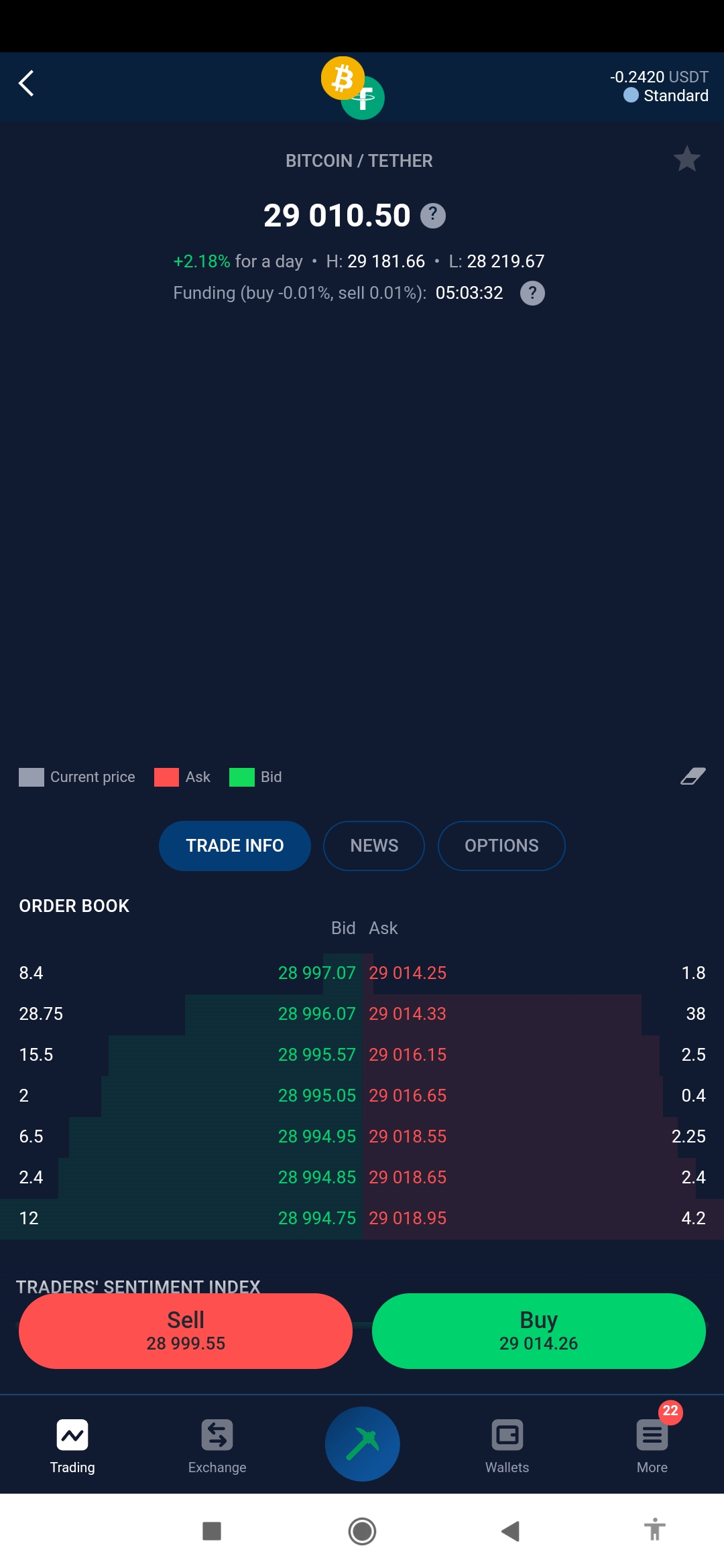Select the TRADE INFO tab
This screenshot has height=1568, width=724.
235,846
